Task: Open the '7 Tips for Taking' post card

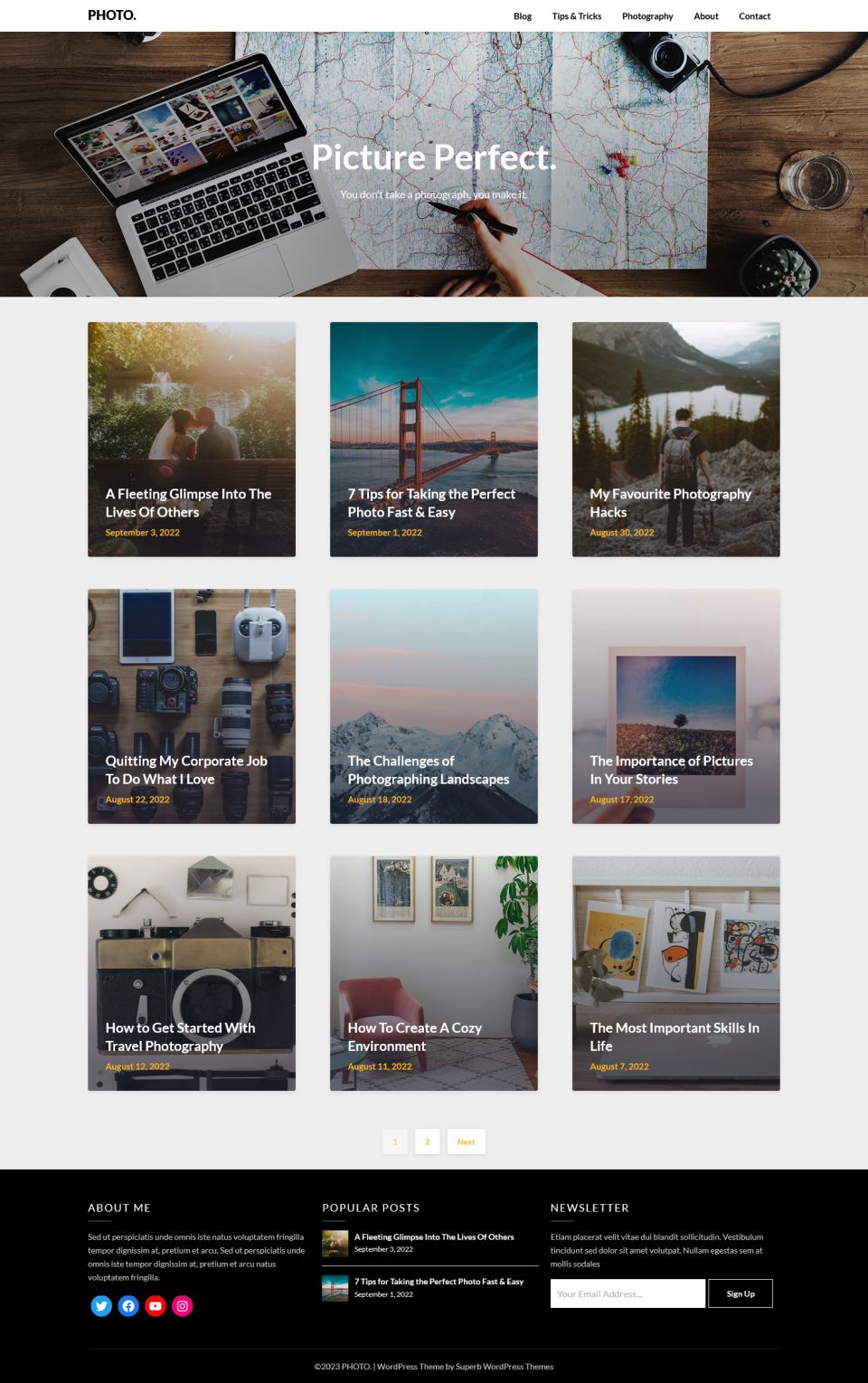Action: click(431, 502)
